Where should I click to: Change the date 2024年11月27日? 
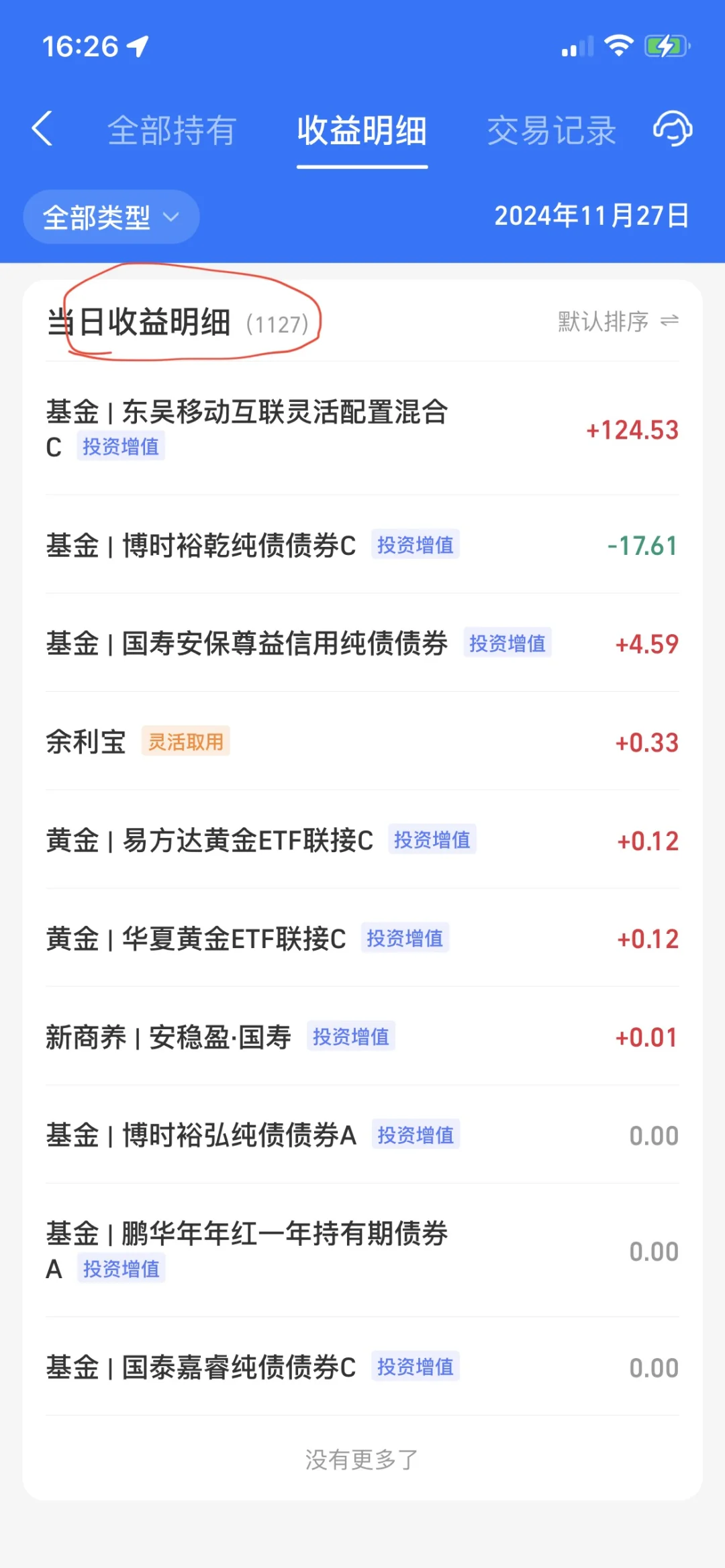point(591,216)
